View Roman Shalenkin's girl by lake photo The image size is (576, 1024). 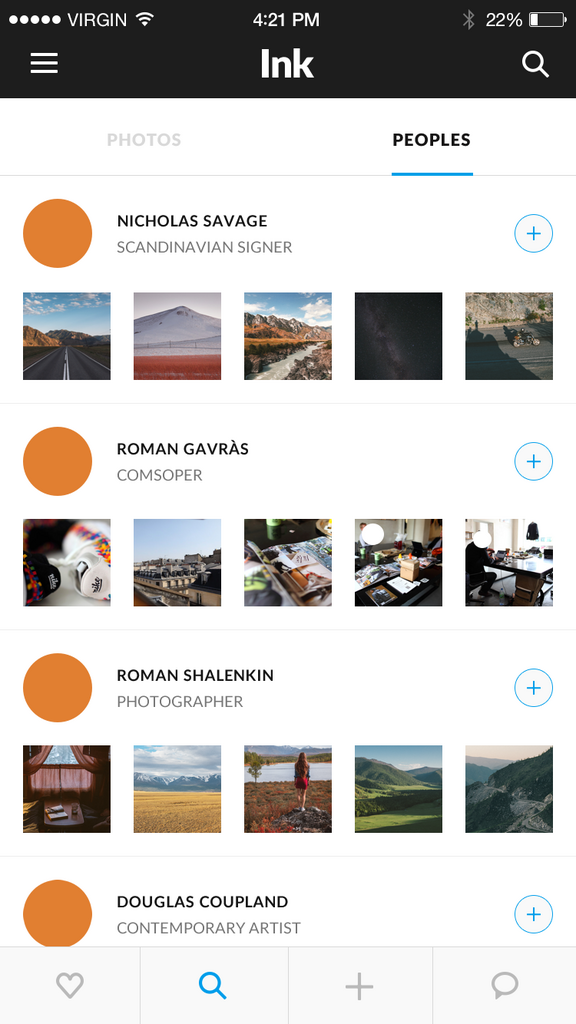pyautogui.click(x=288, y=789)
